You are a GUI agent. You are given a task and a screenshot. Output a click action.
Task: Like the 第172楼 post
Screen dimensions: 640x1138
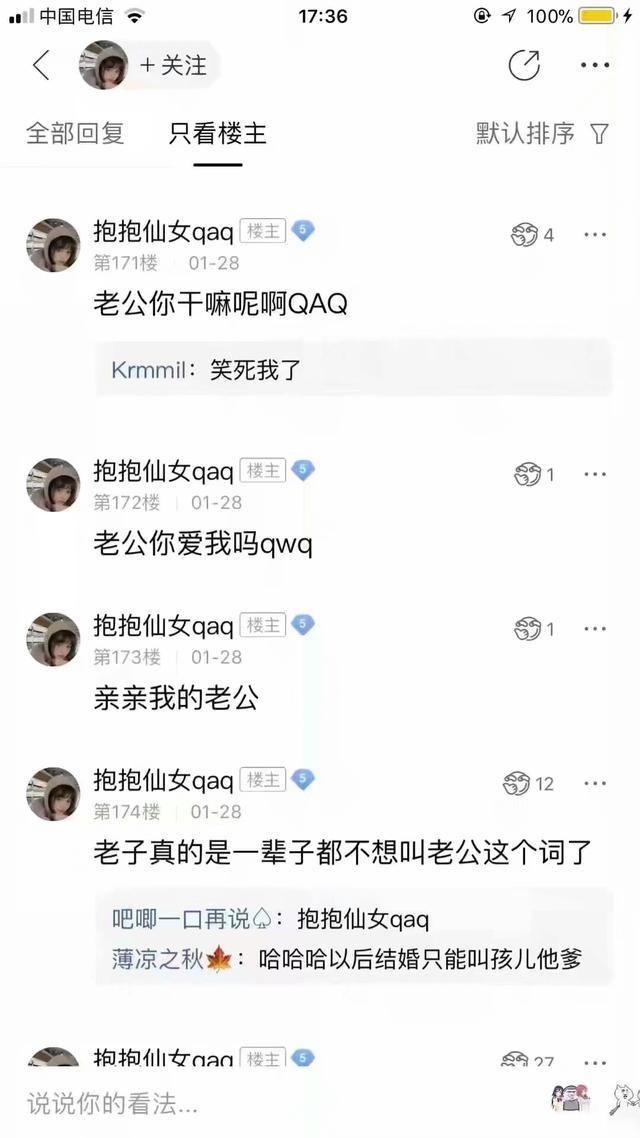pyautogui.click(x=527, y=475)
